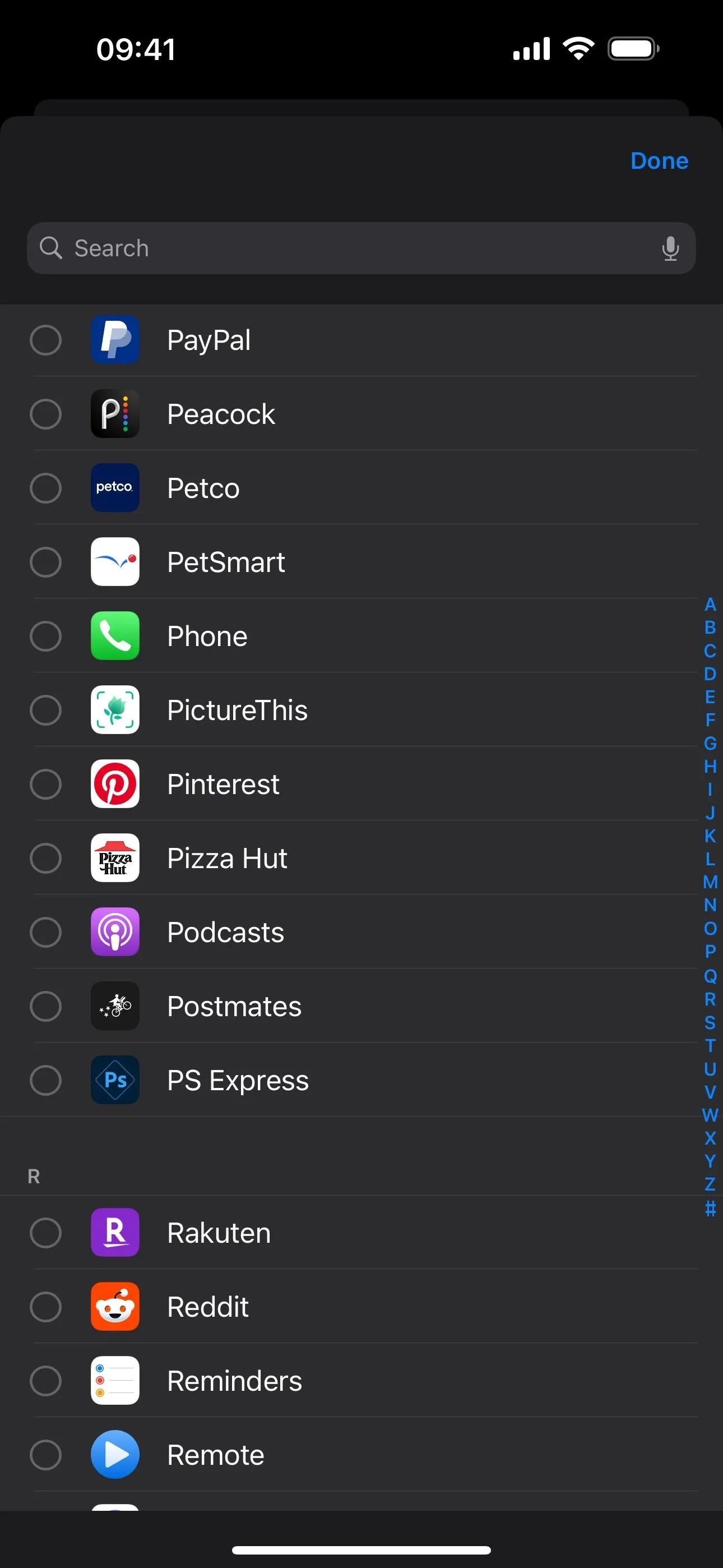Pick the Phone app
The image size is (723, 1568).
(x=361, y=636)
